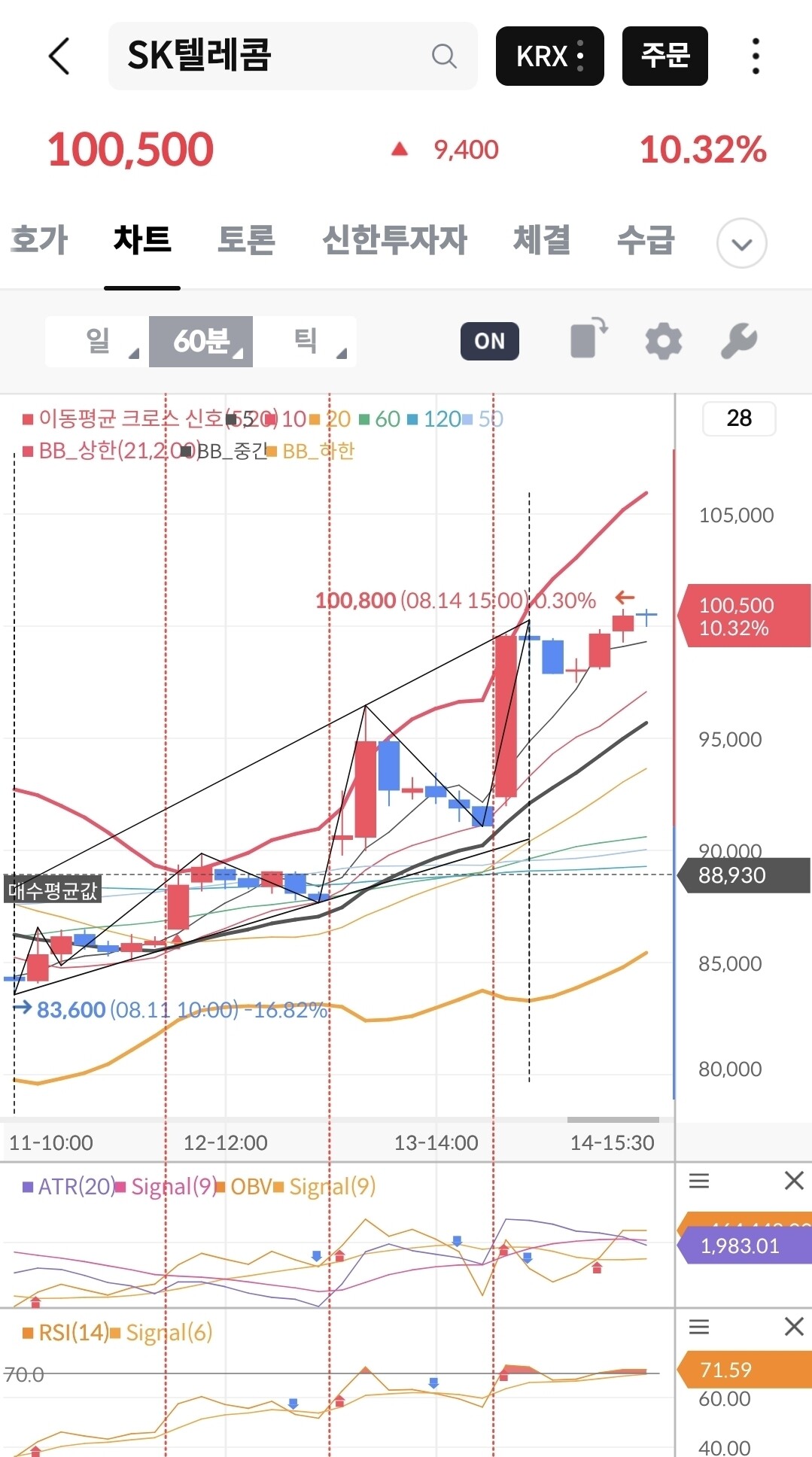This screenshot has width=812, height=1457.
Task: Open the 수급 tab
Action: [x=646, y=241]
